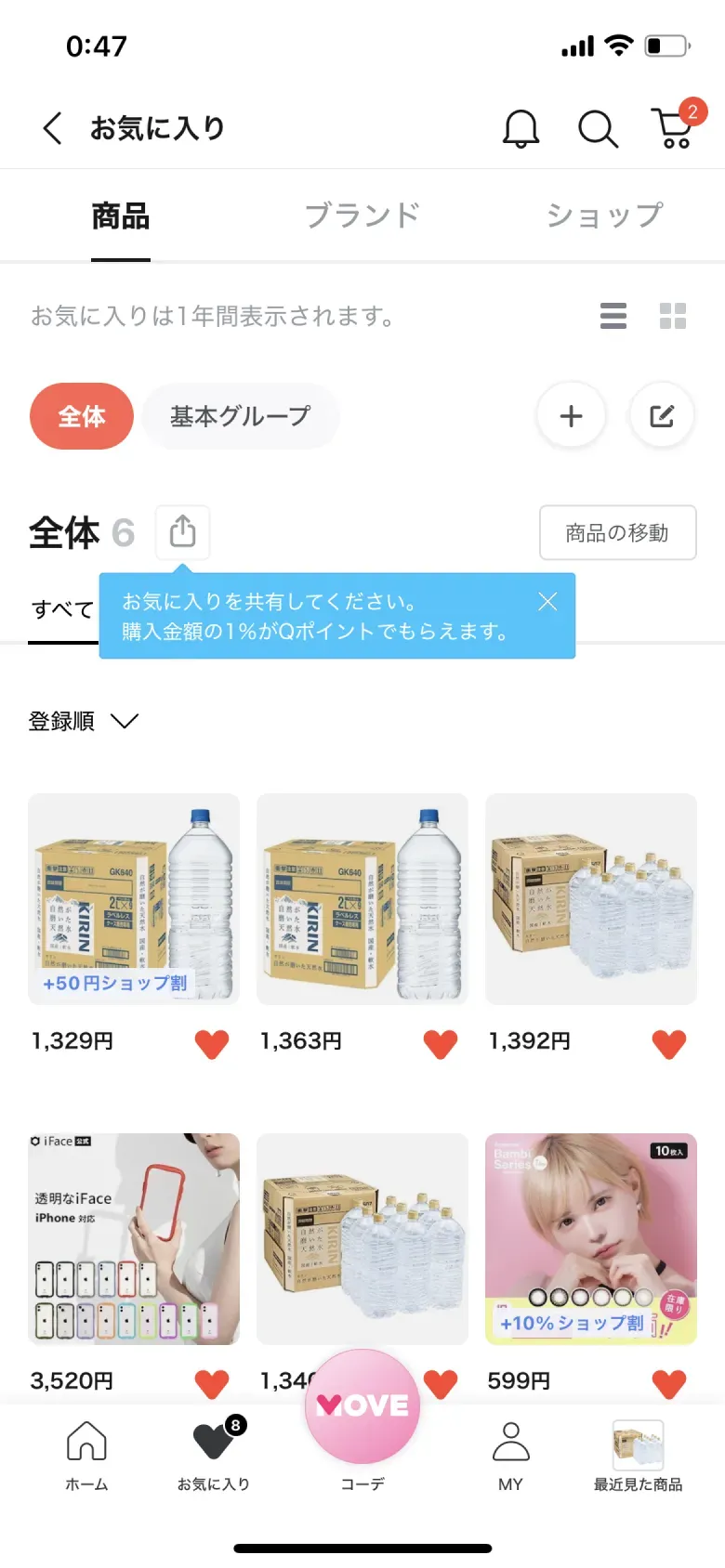The width and height of the screenshot is (725, 1568).
Task: Open the MOVE コーデ button
Action: (362, 1405)
